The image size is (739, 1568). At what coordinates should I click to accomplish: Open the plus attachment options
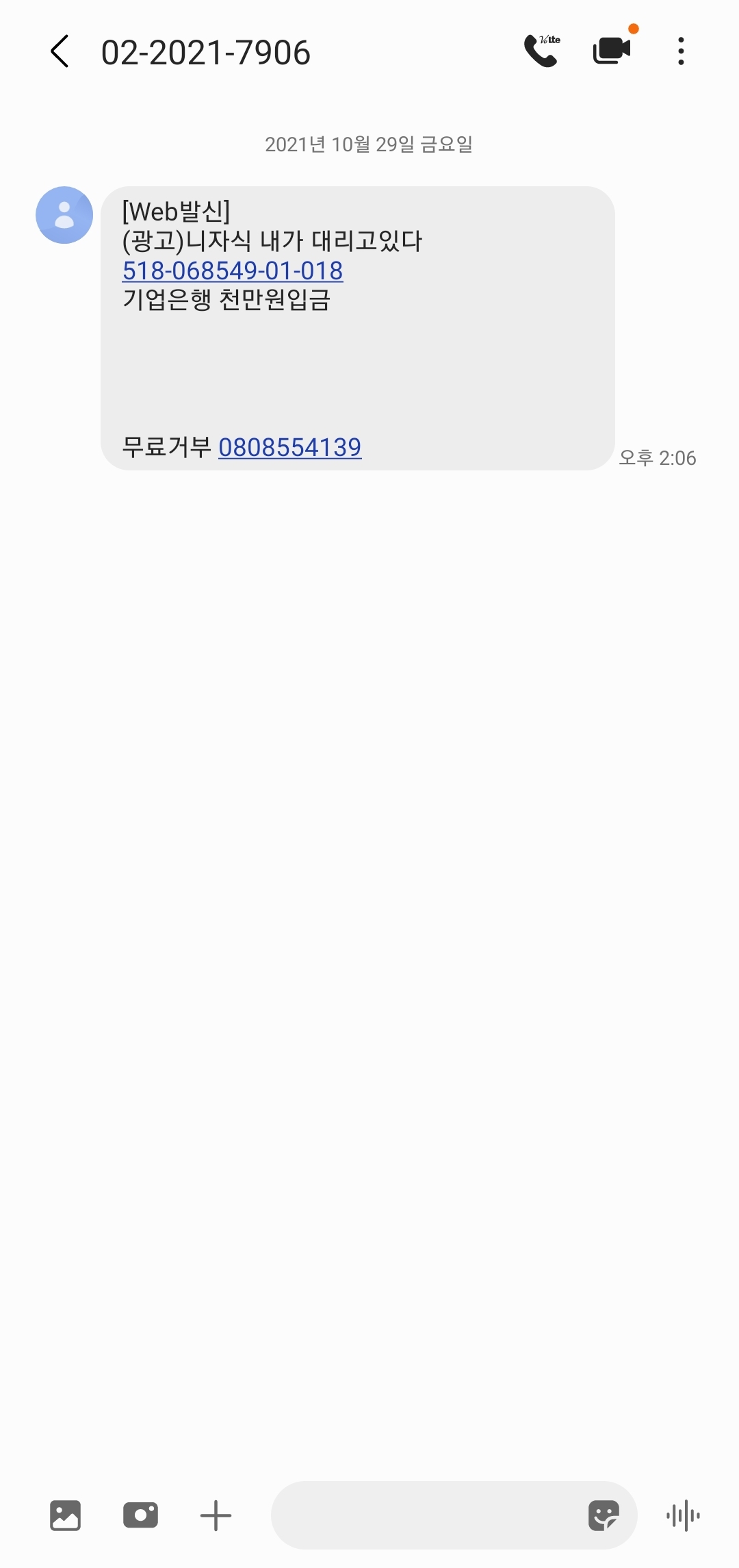coord(216,1515)
